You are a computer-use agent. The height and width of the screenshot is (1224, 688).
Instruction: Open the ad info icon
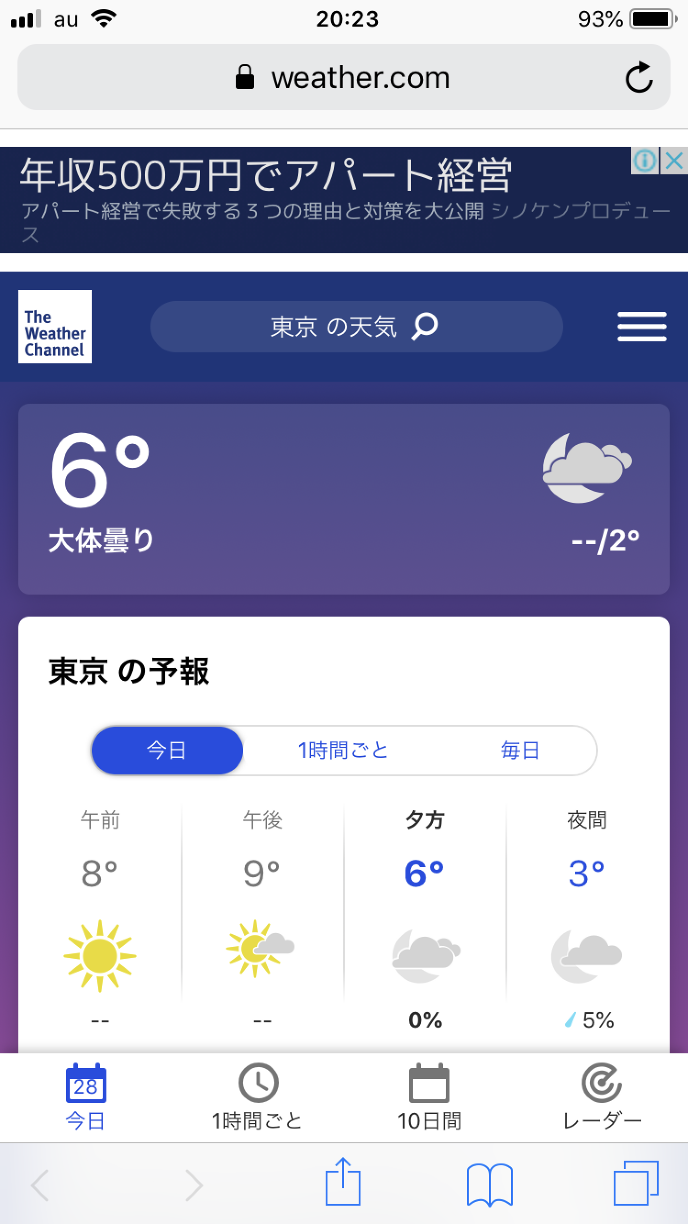pos(646,160)
